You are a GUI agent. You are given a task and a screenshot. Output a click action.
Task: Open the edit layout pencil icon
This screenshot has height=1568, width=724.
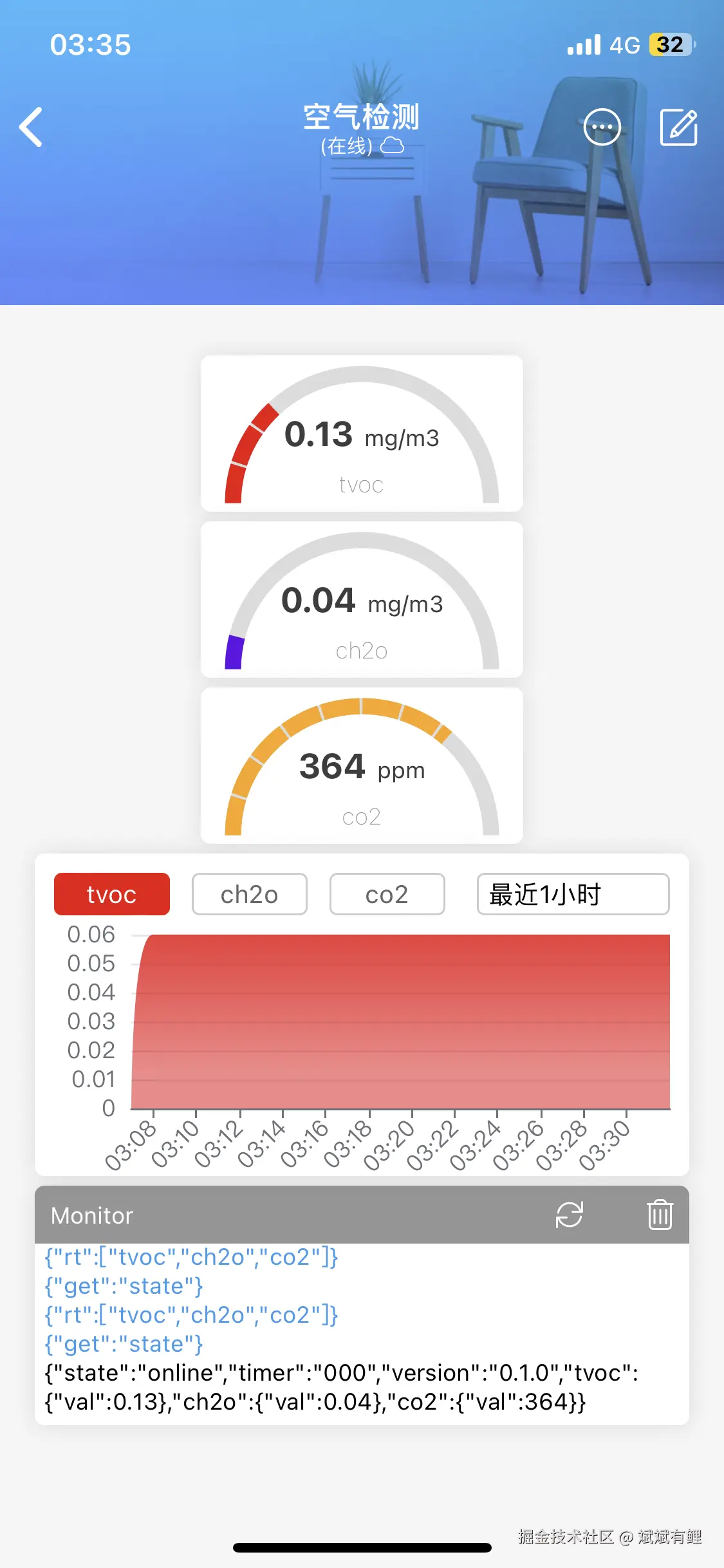pos(679,127)
